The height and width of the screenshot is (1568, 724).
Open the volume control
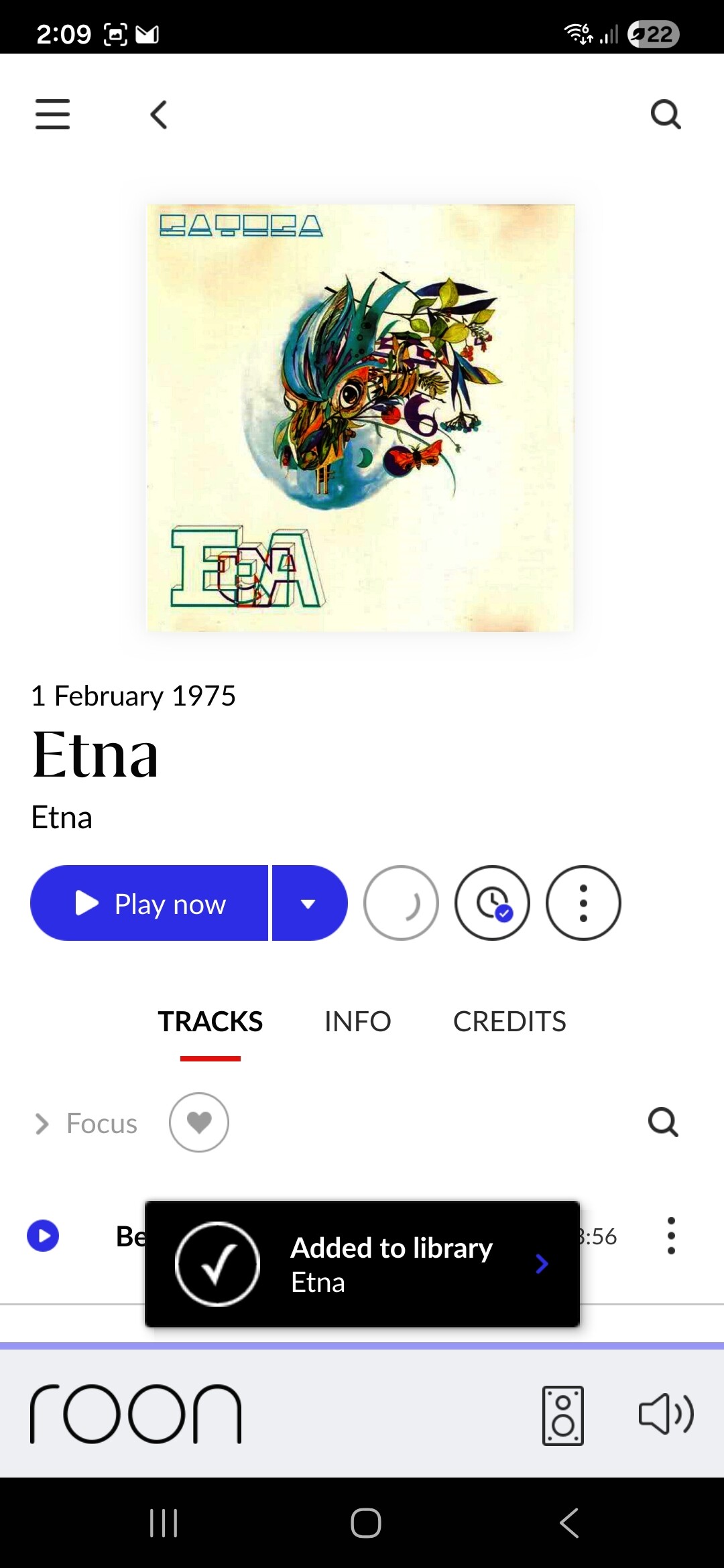[666, 1414]
